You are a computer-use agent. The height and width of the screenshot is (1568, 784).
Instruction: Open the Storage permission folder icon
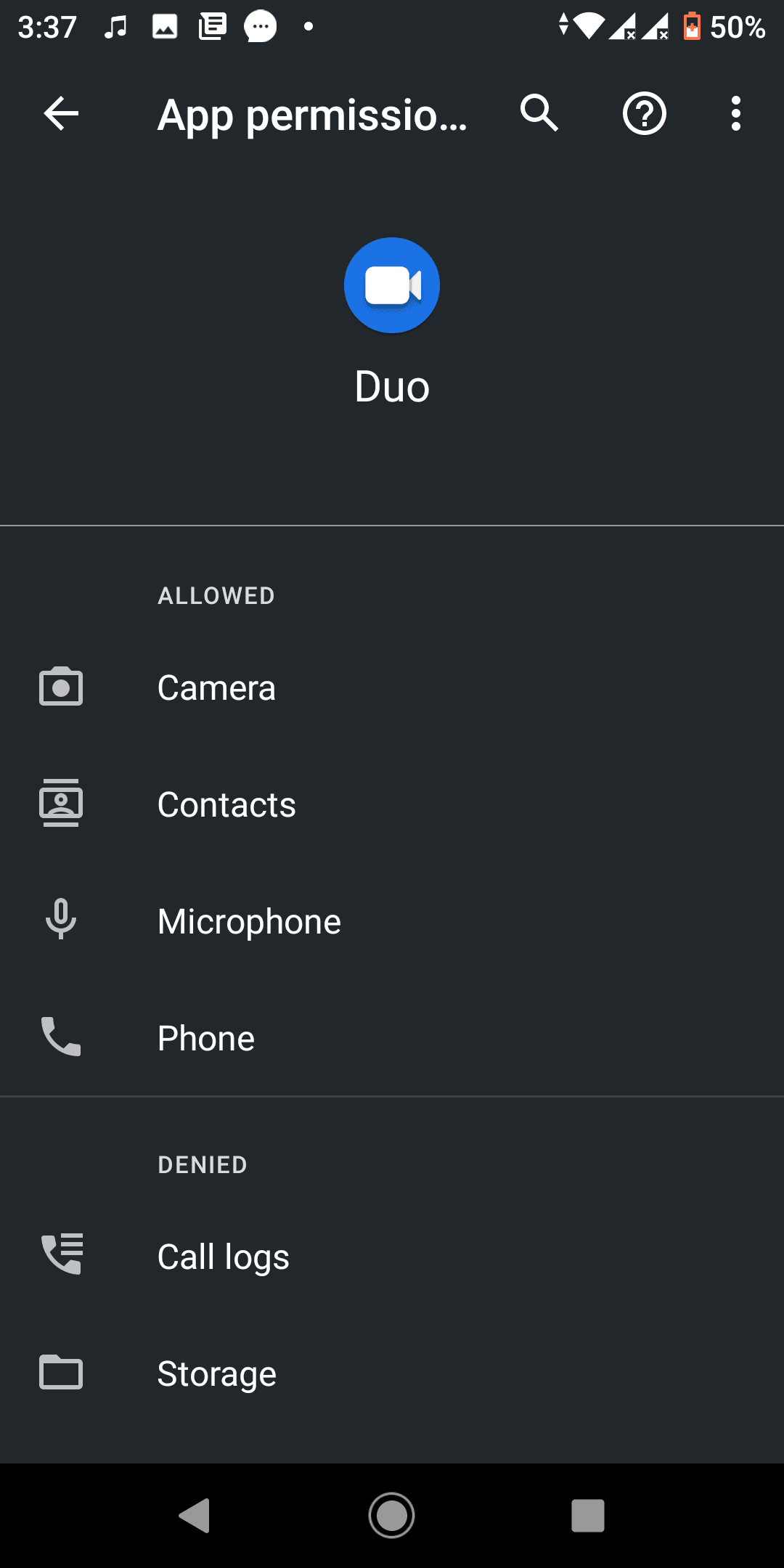61,1371
